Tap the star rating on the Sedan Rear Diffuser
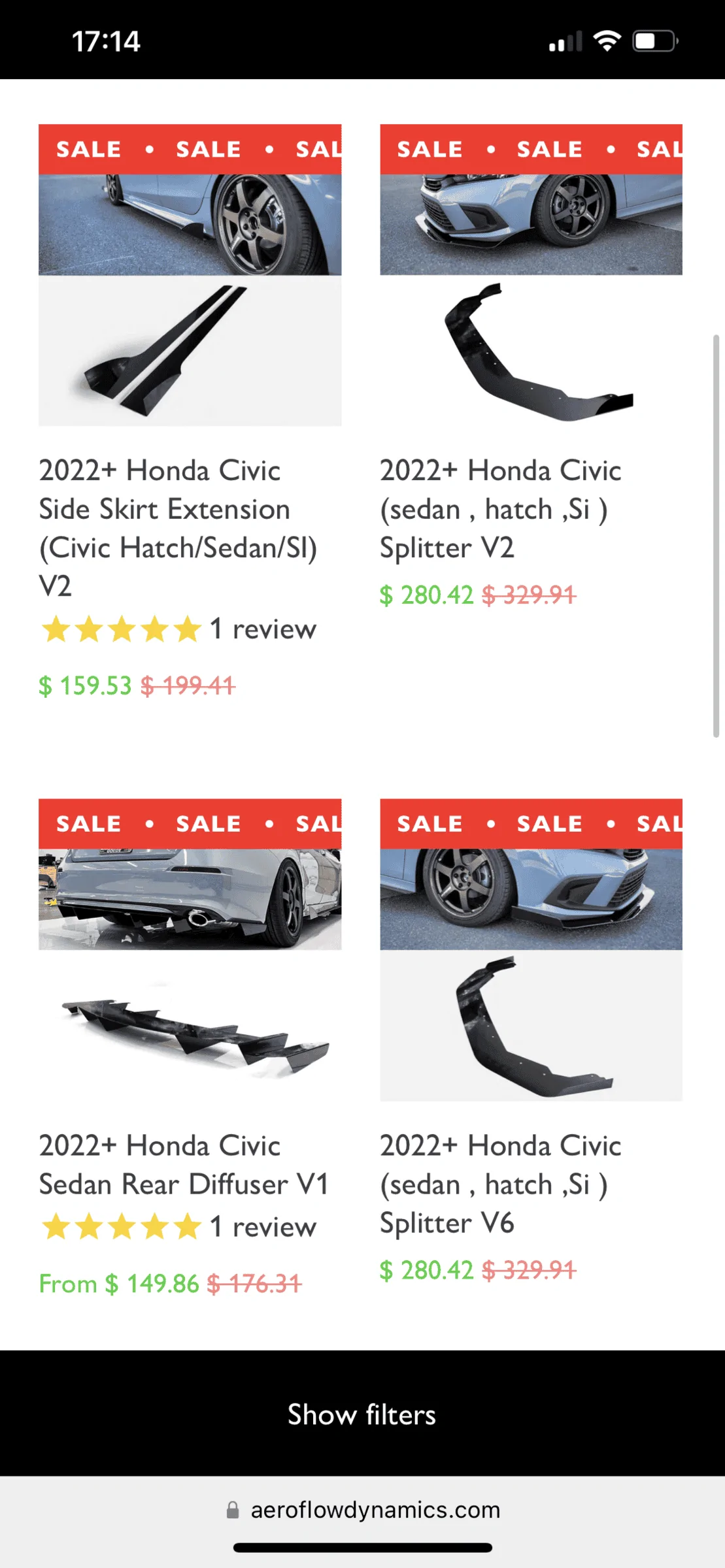The height and width of the screenshot is (1568, 725). point(120,1227)
